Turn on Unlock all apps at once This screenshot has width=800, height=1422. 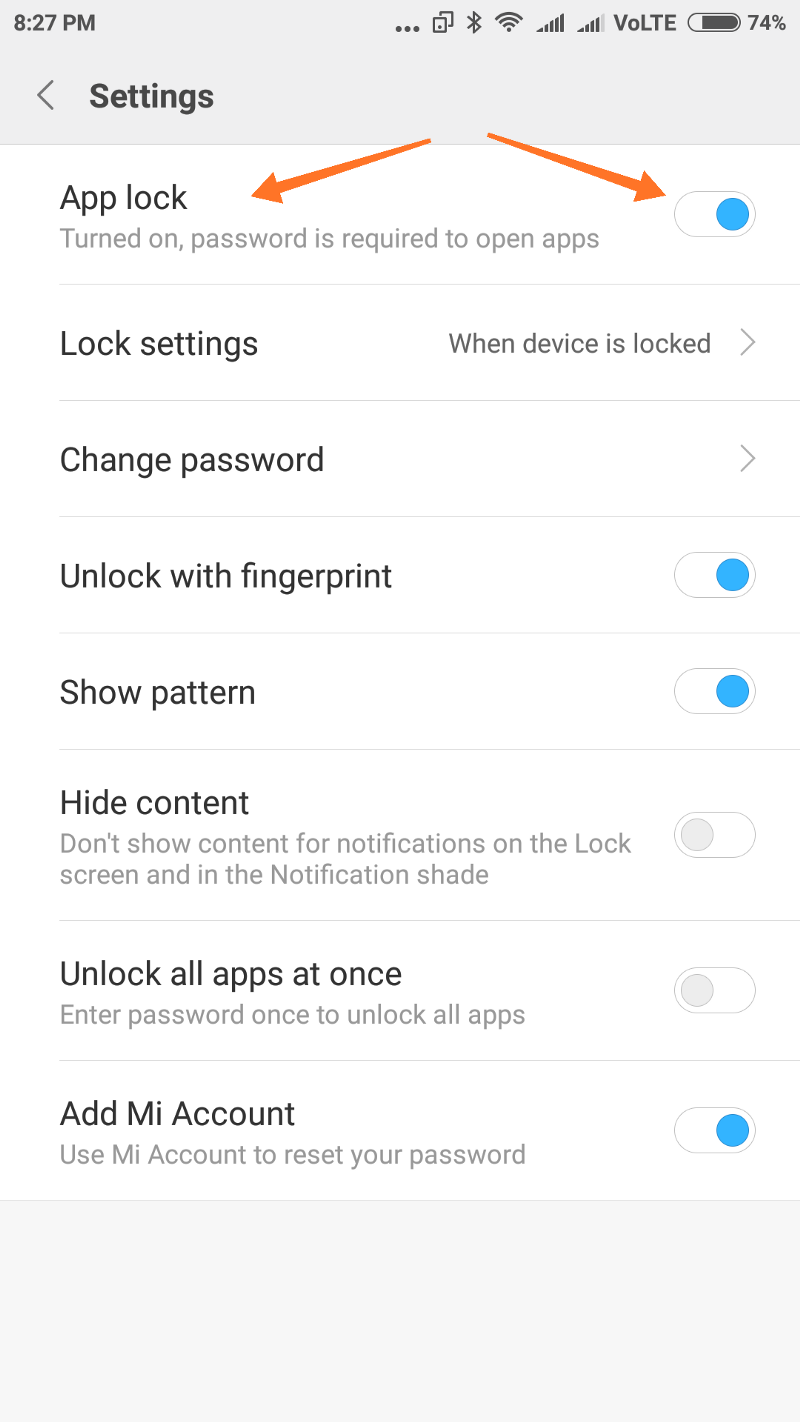click(x=714, y=991)
